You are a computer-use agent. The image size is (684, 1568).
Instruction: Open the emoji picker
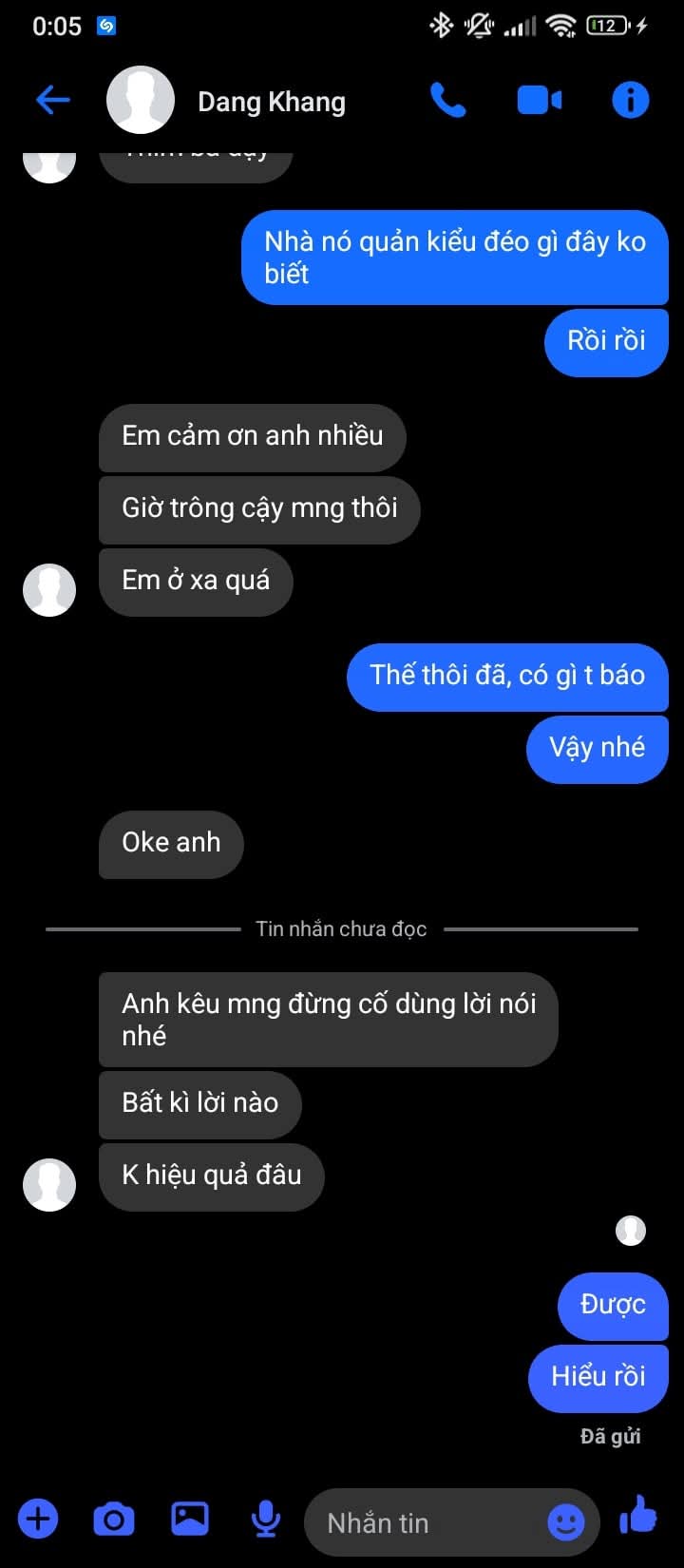566,1523
